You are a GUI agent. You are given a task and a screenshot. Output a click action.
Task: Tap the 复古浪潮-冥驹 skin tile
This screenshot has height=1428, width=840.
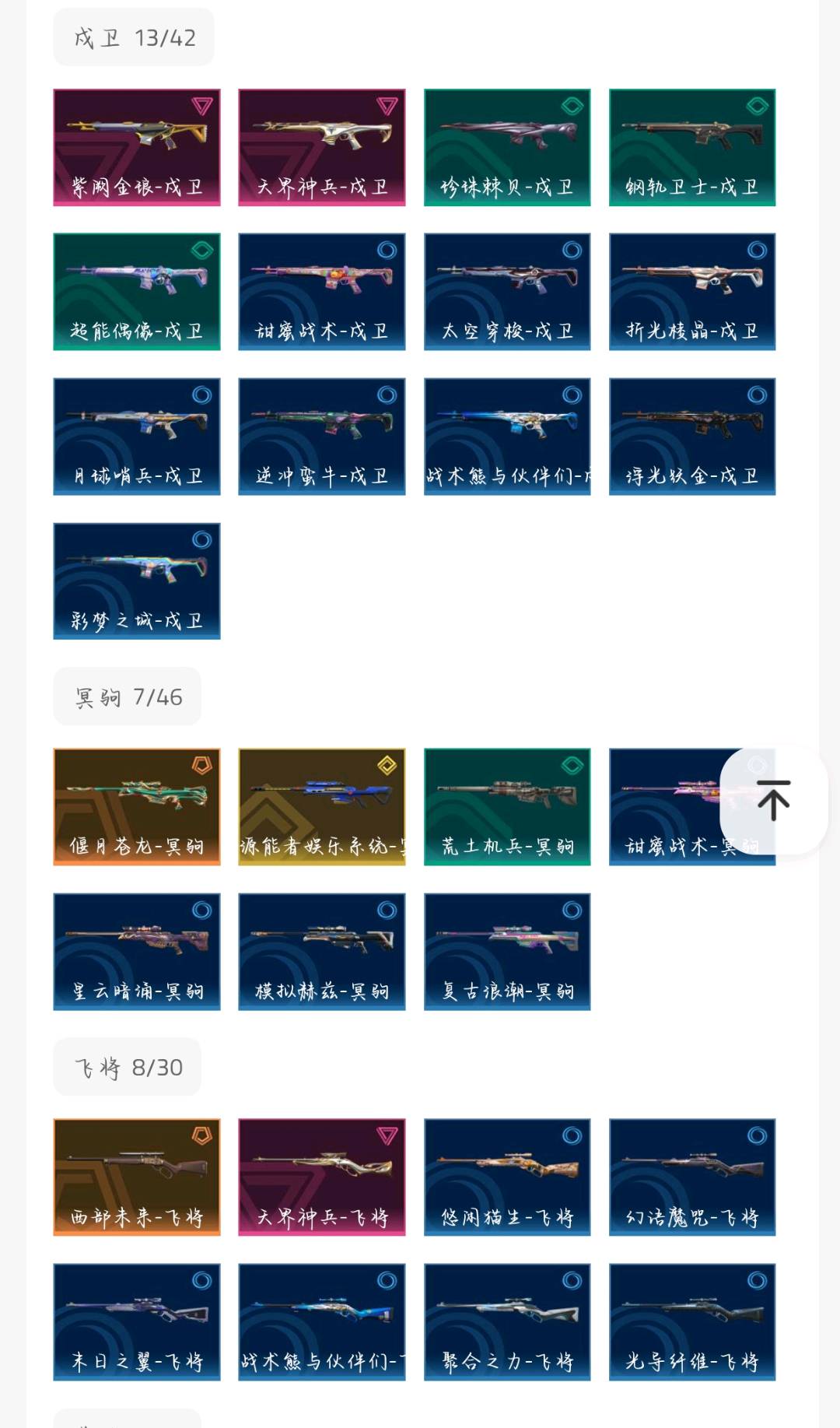tap(507, 952)
